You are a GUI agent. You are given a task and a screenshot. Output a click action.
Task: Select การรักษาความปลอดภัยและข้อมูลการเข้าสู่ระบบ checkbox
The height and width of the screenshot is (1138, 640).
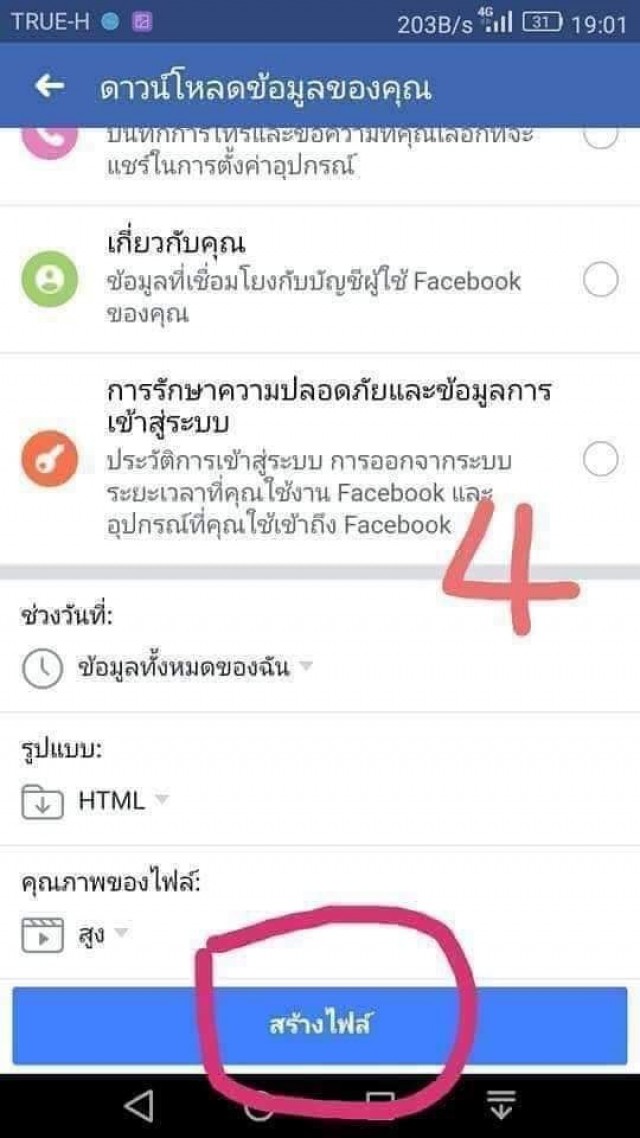600,459
